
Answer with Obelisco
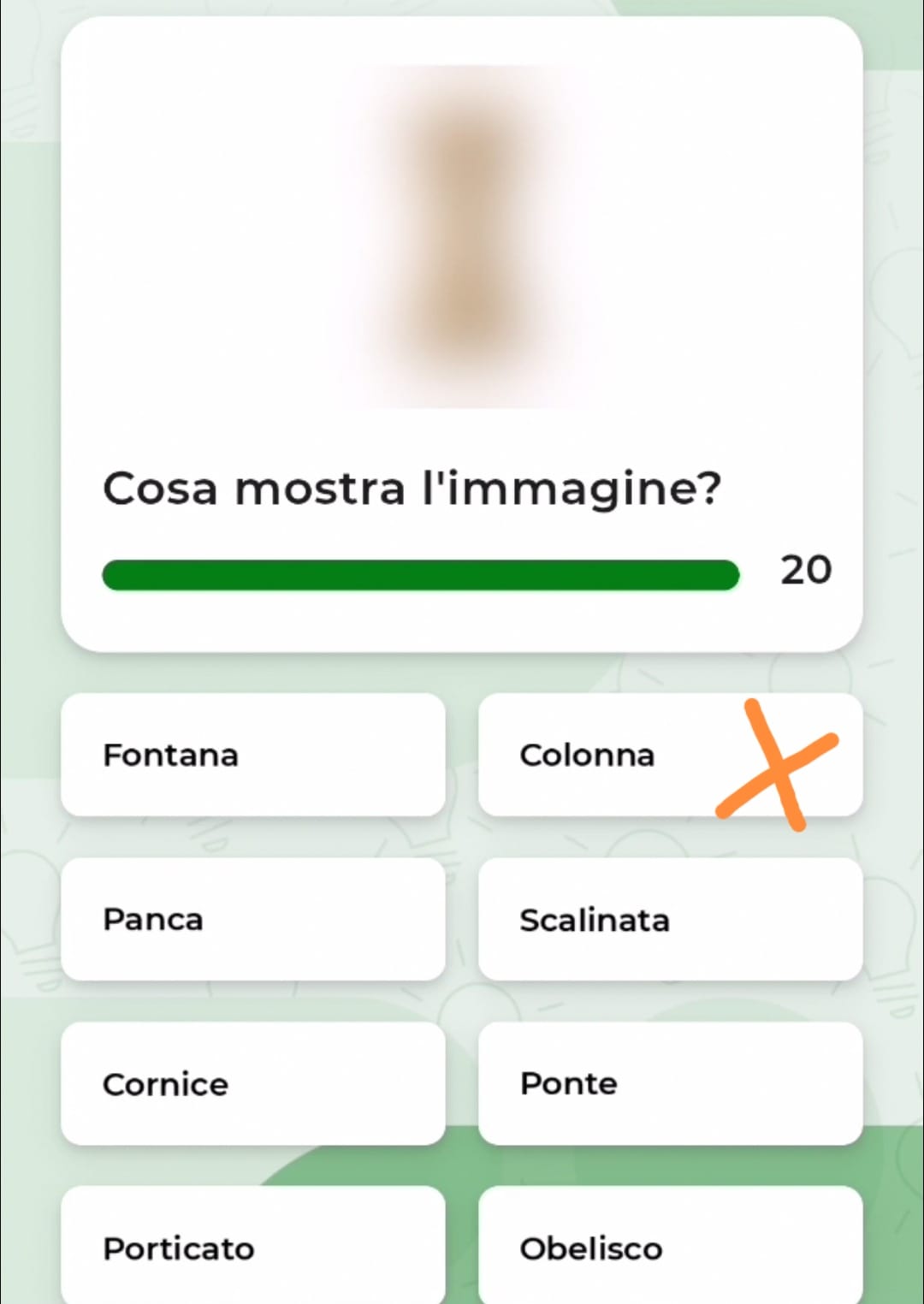pos(670,1248)
